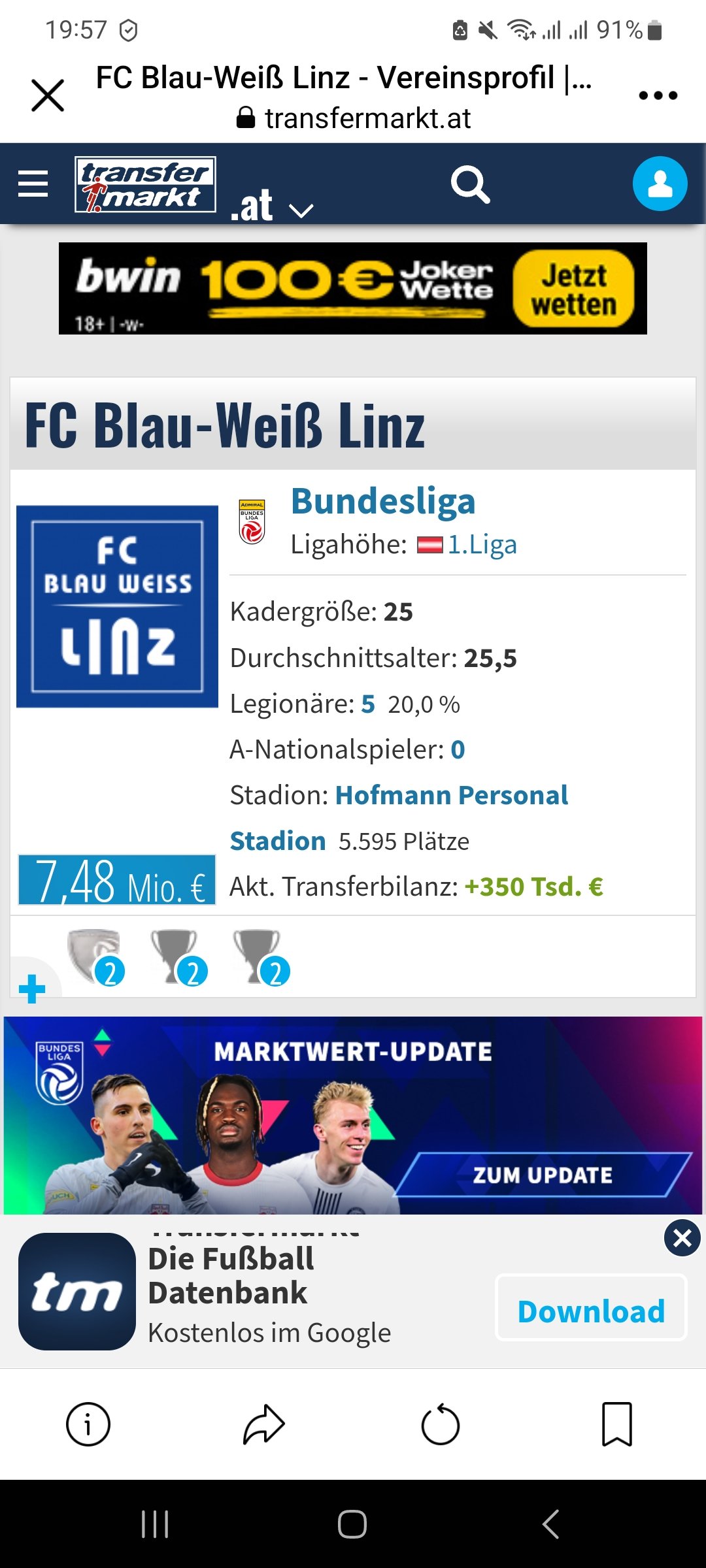Dismiss the Transfermarkt app banner
This screenshot has height=1568, width=706.
[682, 1238]
